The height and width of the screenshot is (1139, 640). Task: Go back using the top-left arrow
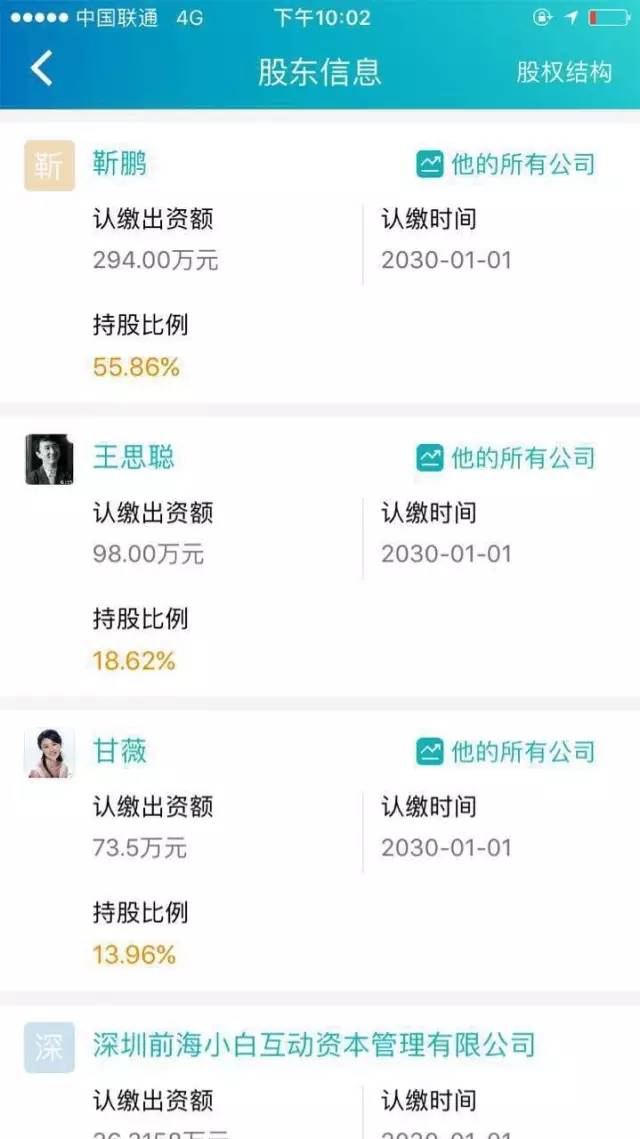pyautogui.click(x=41, y=69)
